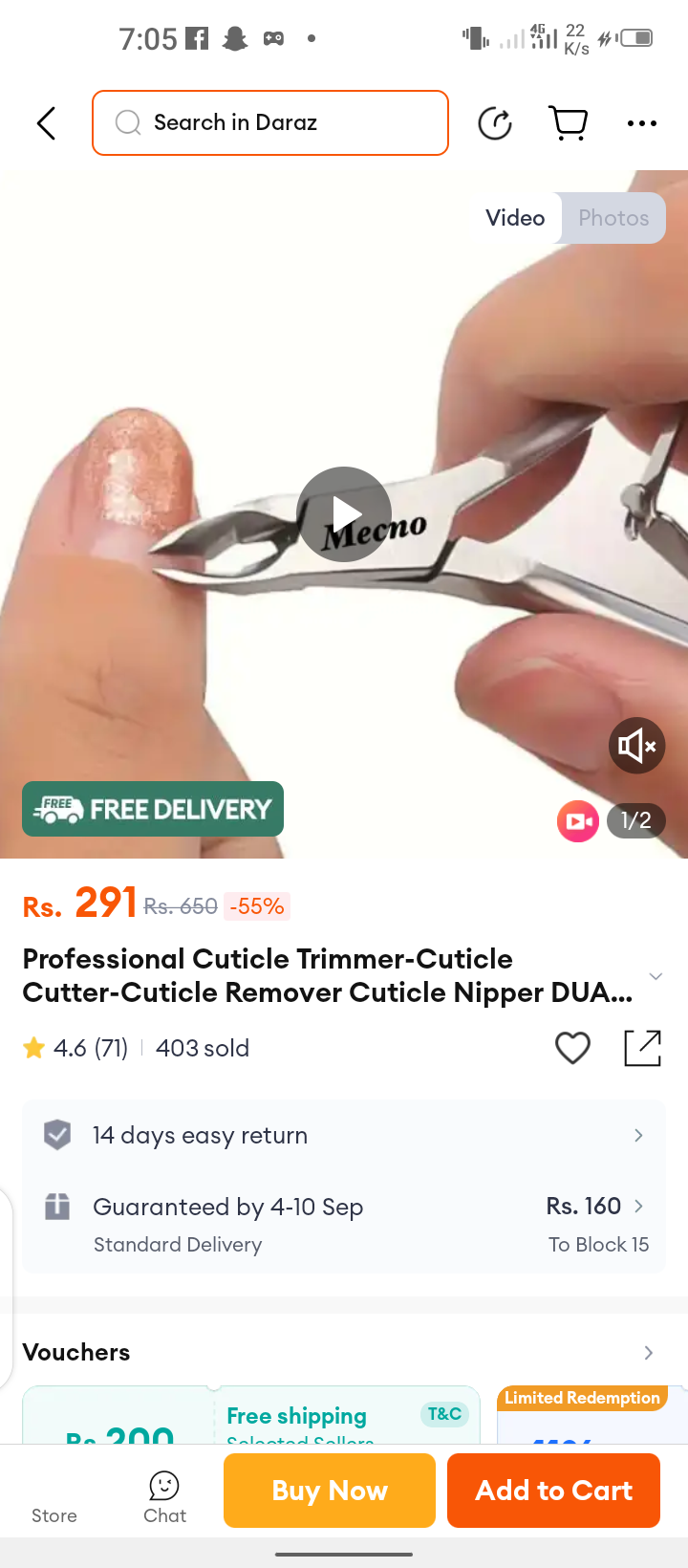
Task: Chat with the seller
Action: coord(164,1496)
